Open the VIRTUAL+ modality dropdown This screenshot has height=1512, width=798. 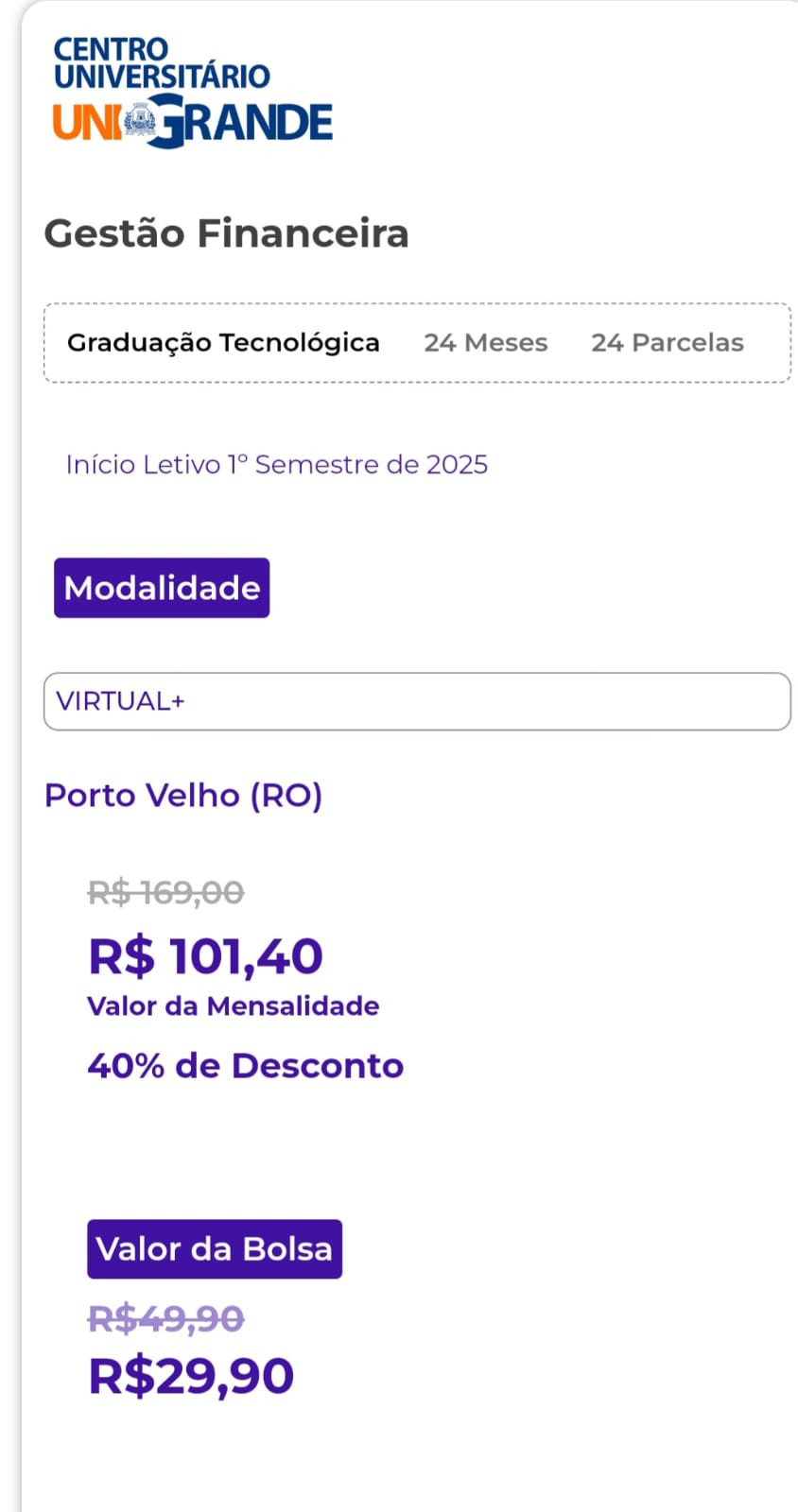click(x=417, y=701)
